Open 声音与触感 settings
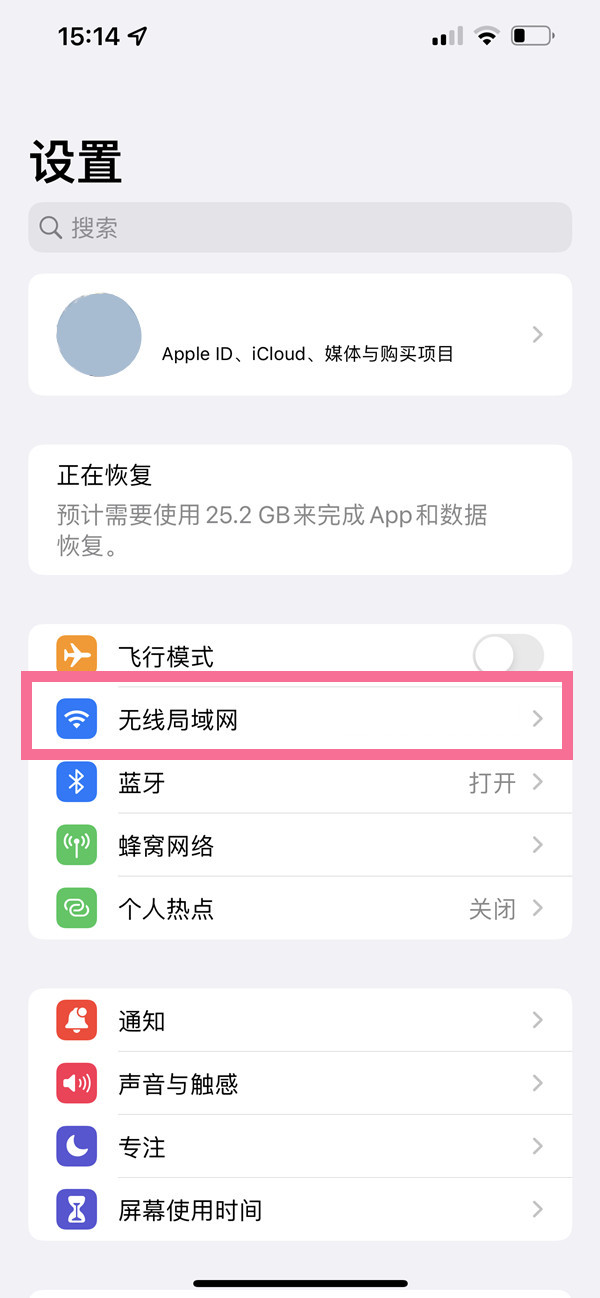This screenshot has width=600, height=1298. click(x=300, y=1083)
